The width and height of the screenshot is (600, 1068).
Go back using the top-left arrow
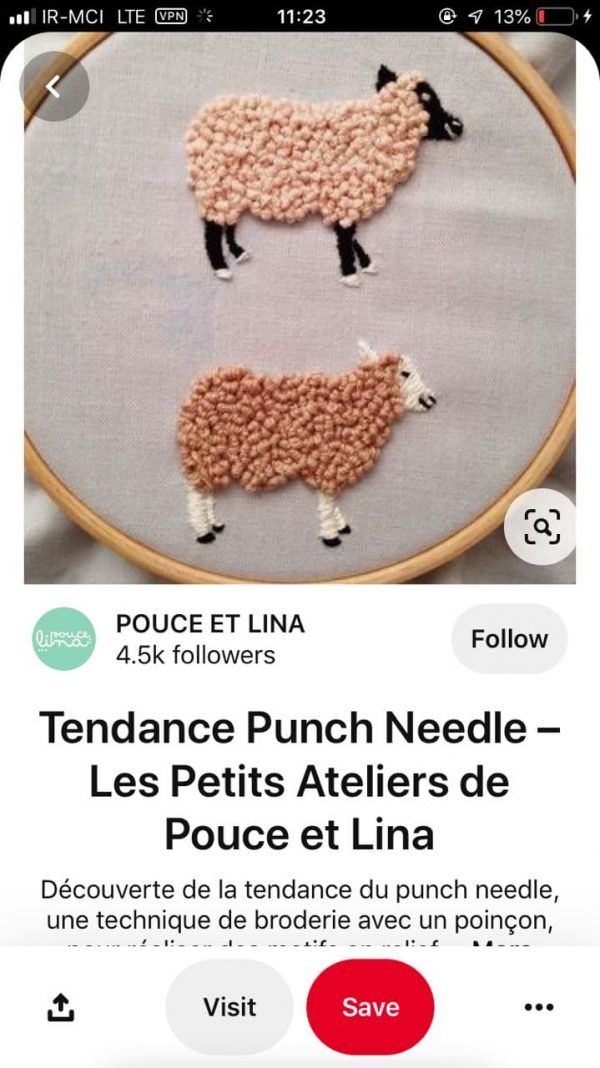pyautogui.click(x=54, y=87)
